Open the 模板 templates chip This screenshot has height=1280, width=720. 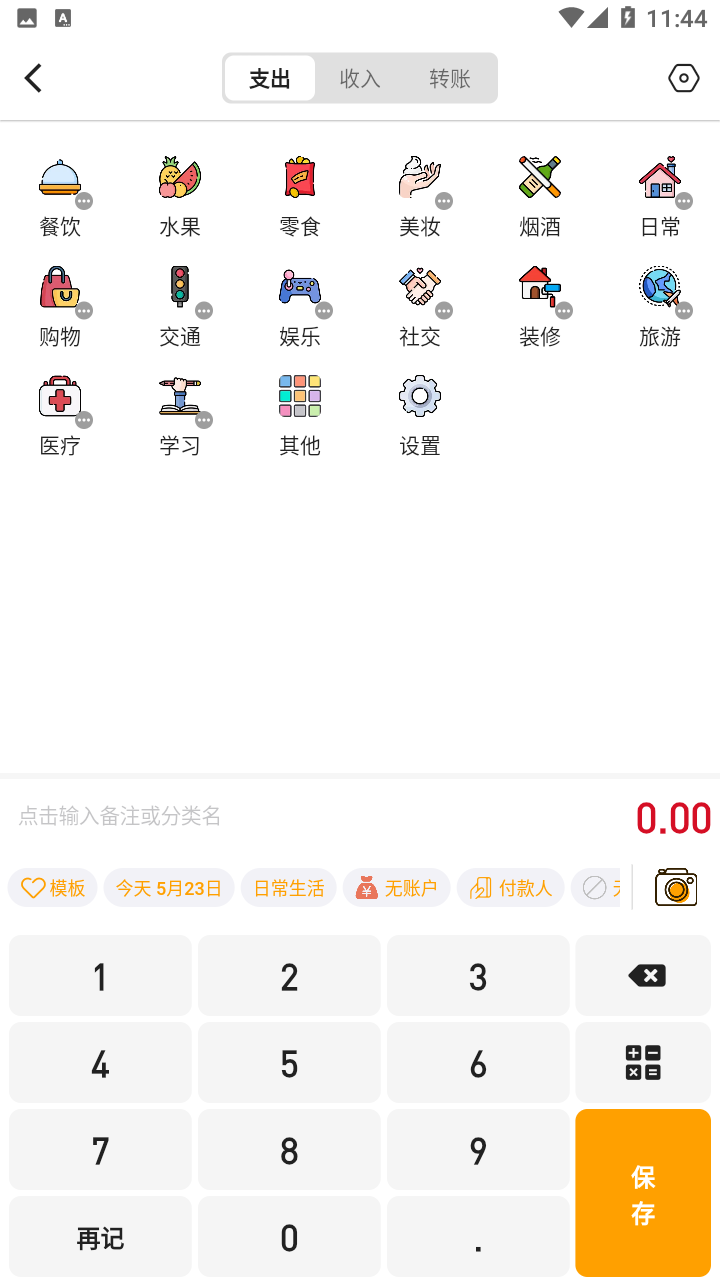(53, 888)
